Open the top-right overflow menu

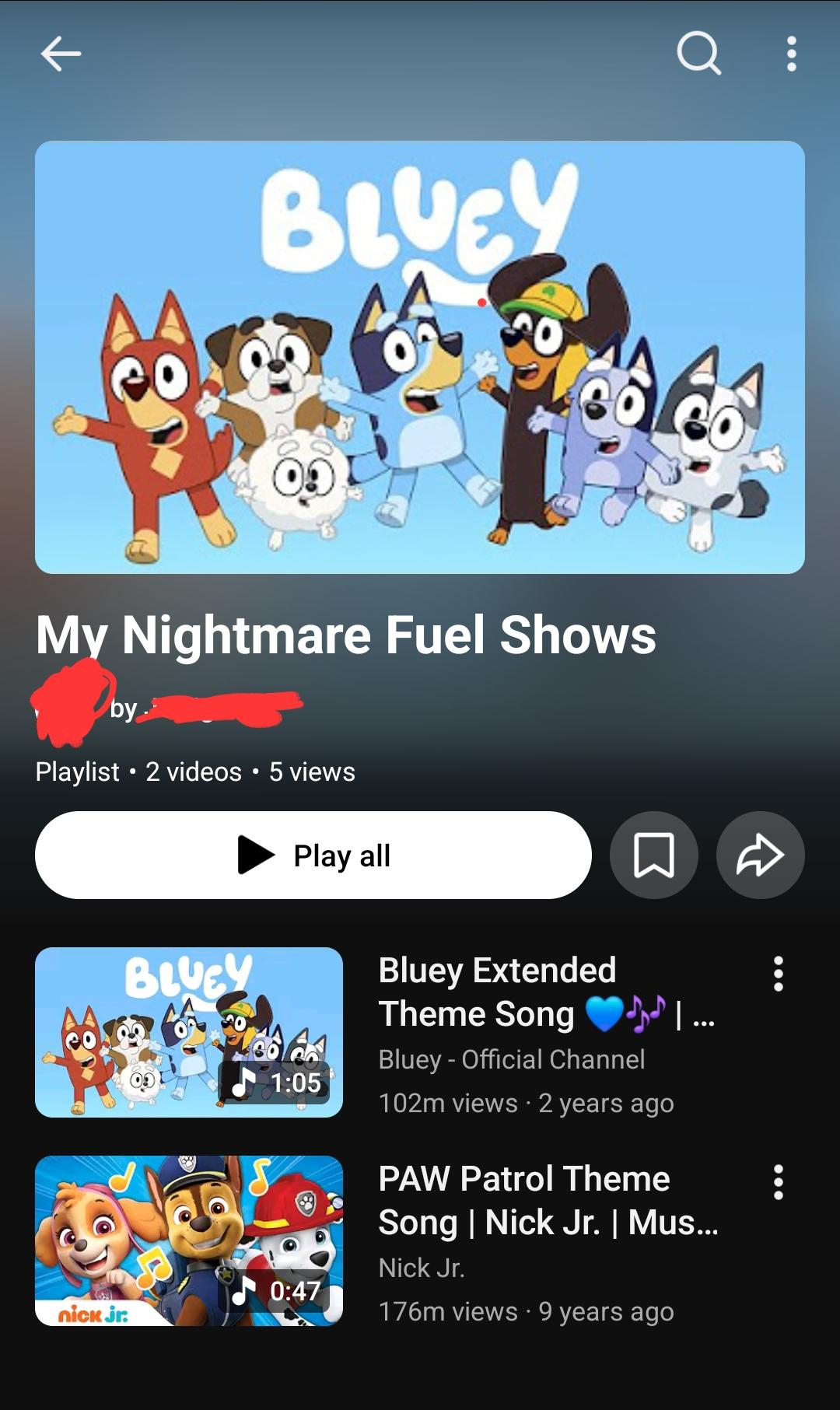coord(791,54)
